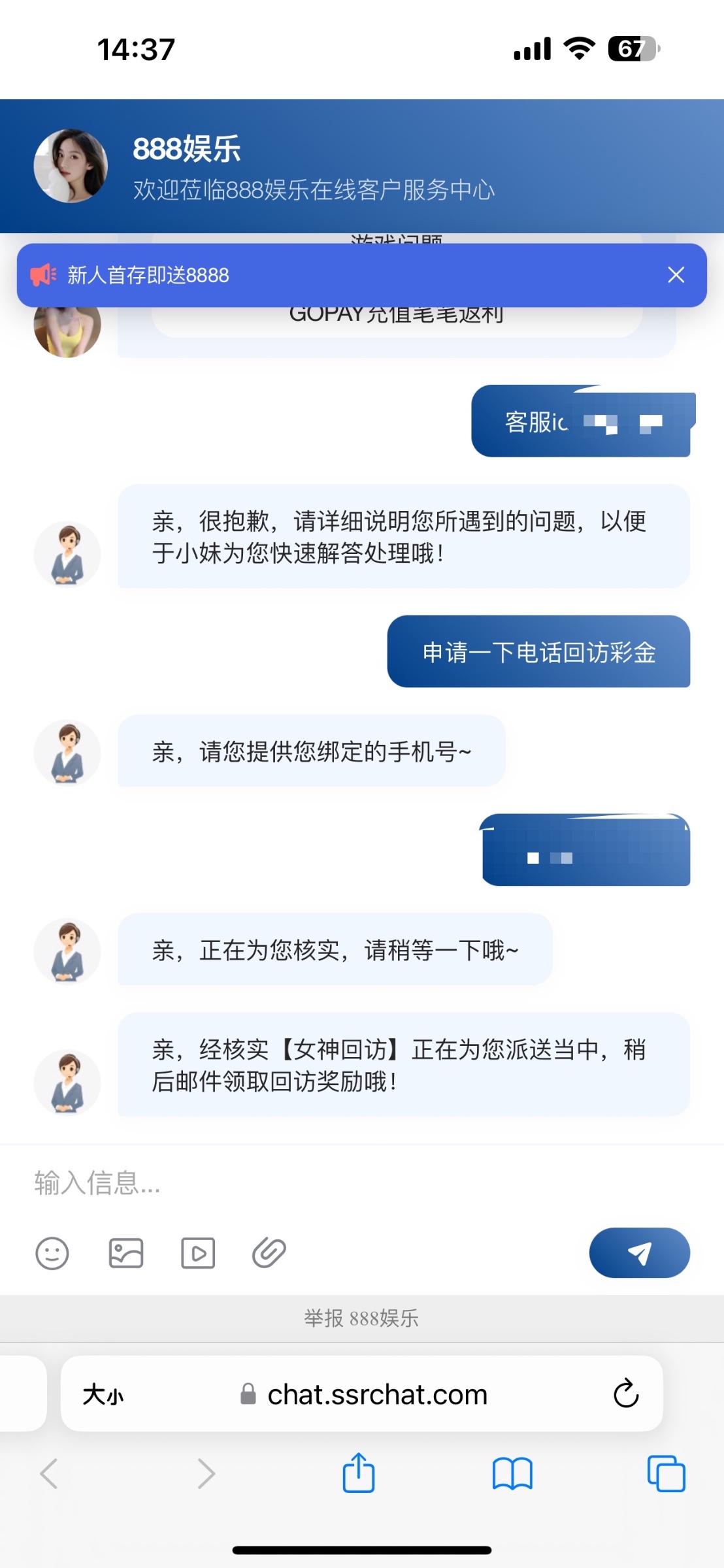Attach an image to the chat
This screenshot has width=724, height=1568.
click(125, 1253)
